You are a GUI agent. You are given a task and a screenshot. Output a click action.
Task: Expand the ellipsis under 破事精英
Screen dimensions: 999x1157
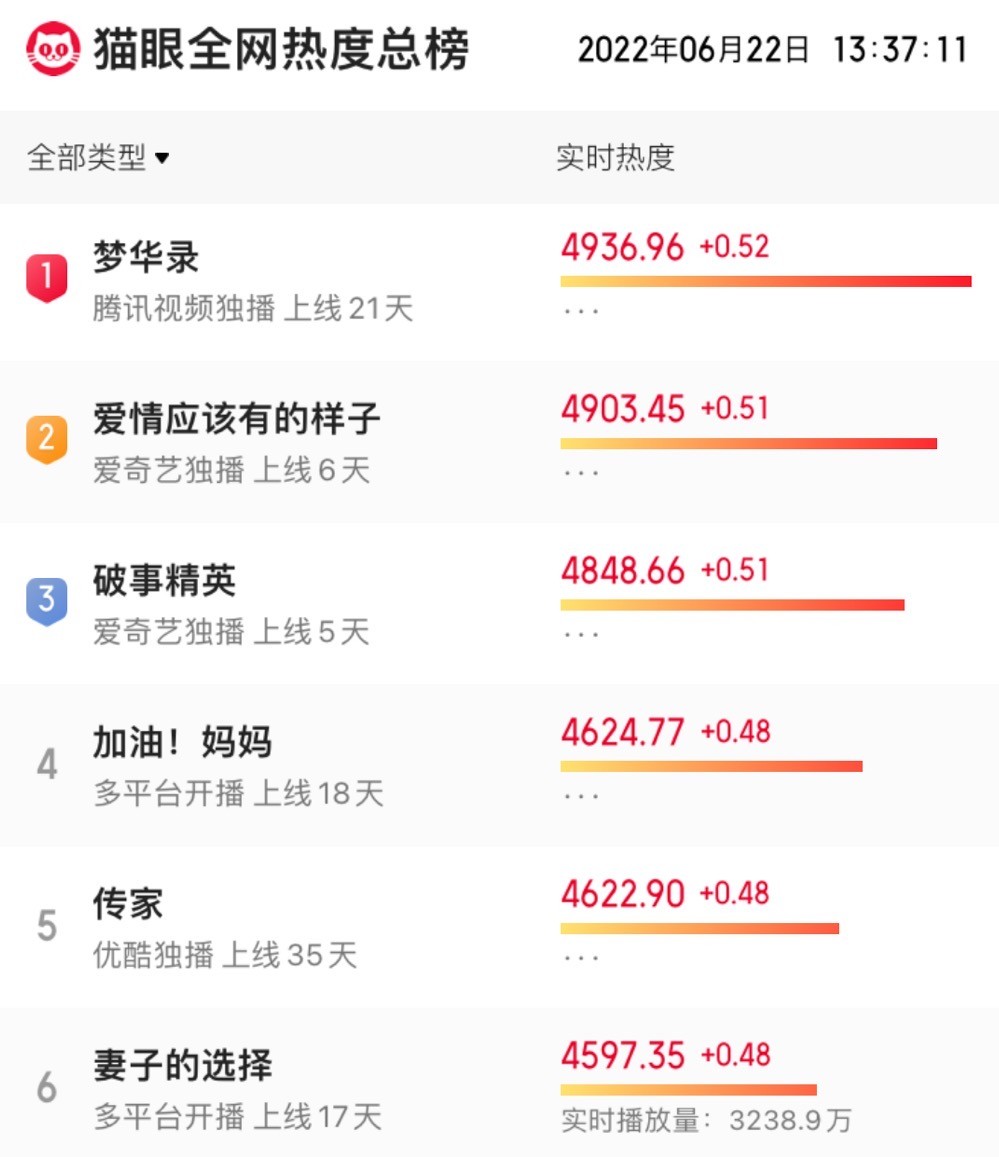pos(581,632)
